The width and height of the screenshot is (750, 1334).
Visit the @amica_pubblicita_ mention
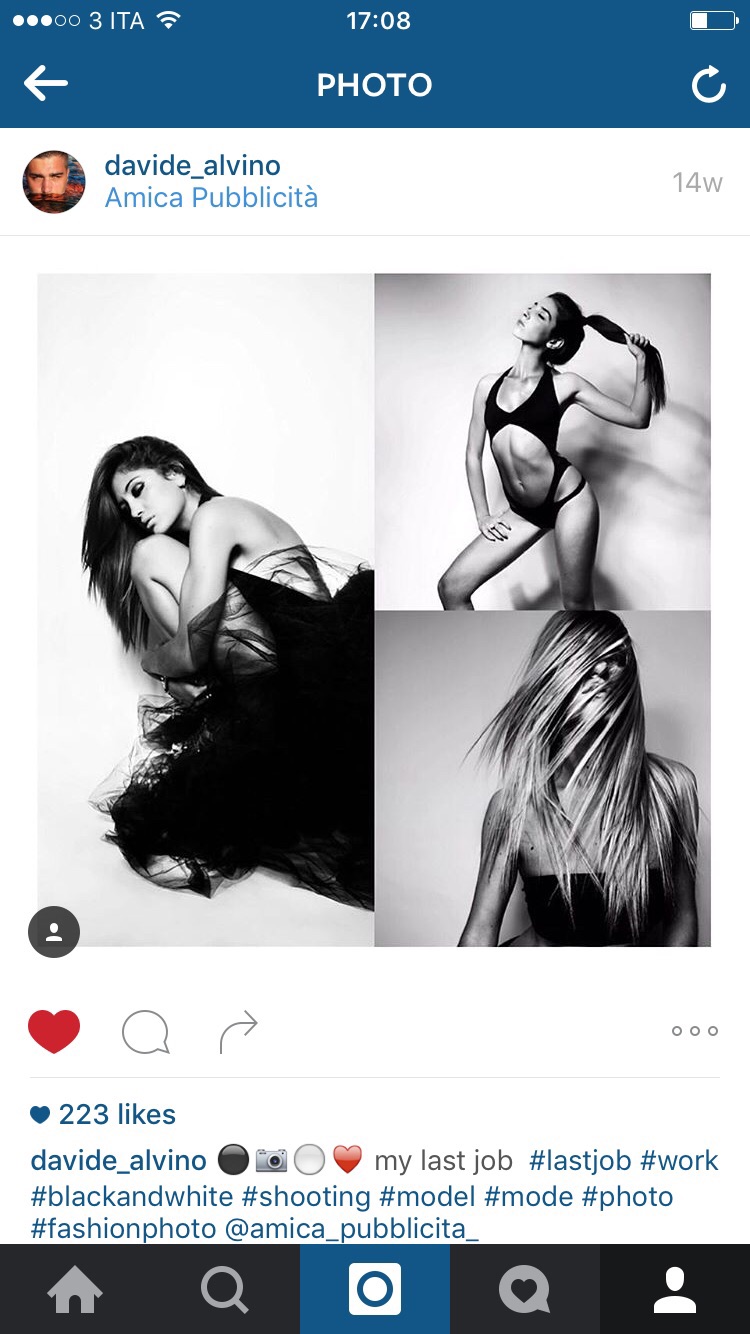[352, 1229]
